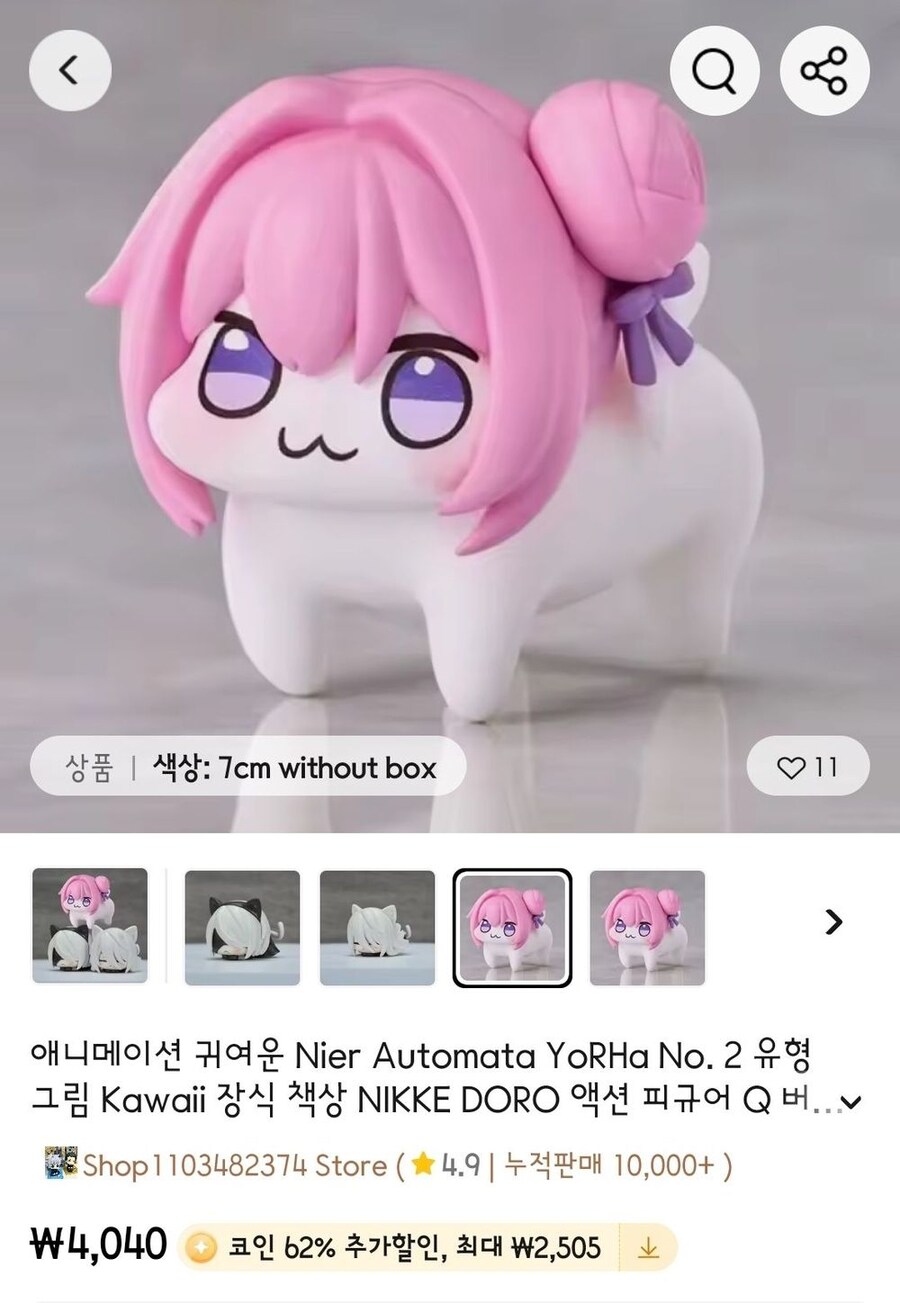Show more thumbnails with the right arrow
Screen dimensions: 900x1303
point(832,922)
